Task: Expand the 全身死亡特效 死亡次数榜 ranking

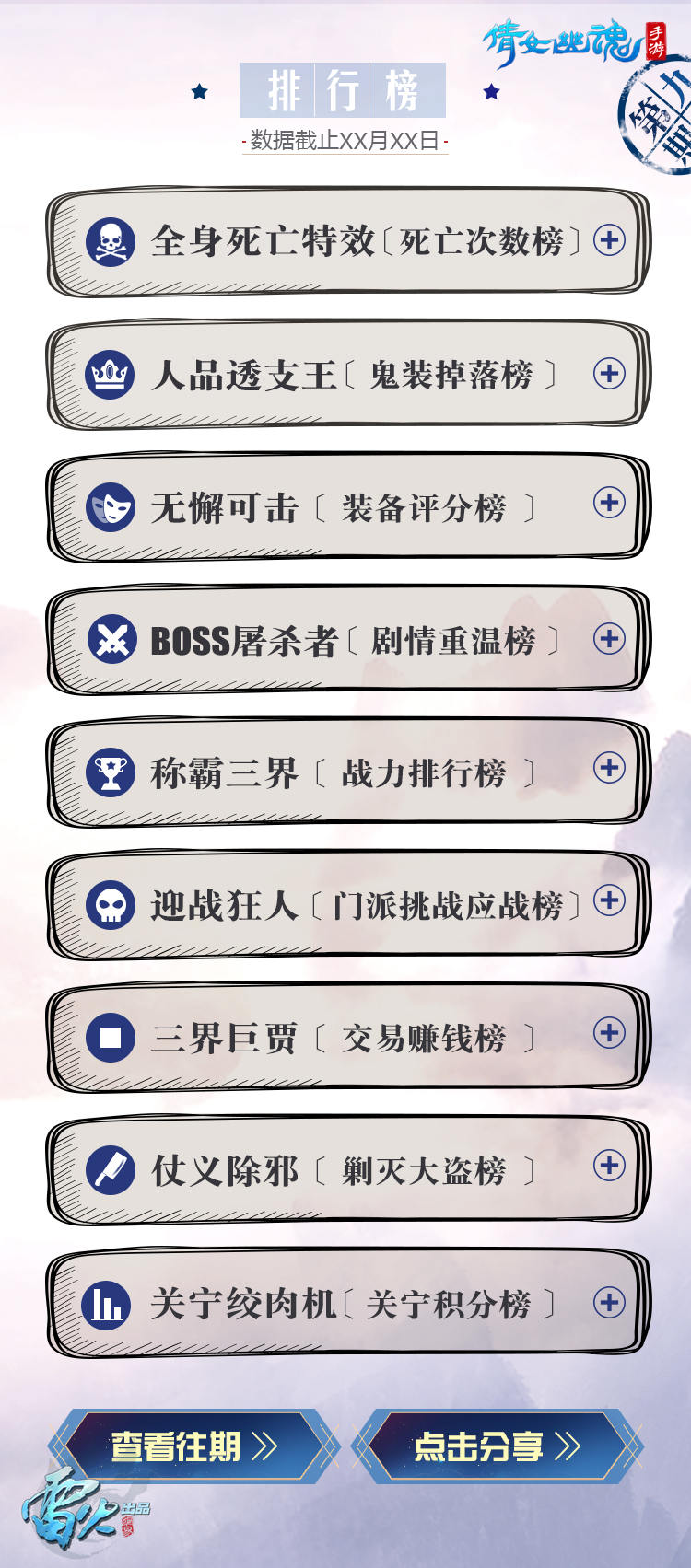Action: point(609,240)
